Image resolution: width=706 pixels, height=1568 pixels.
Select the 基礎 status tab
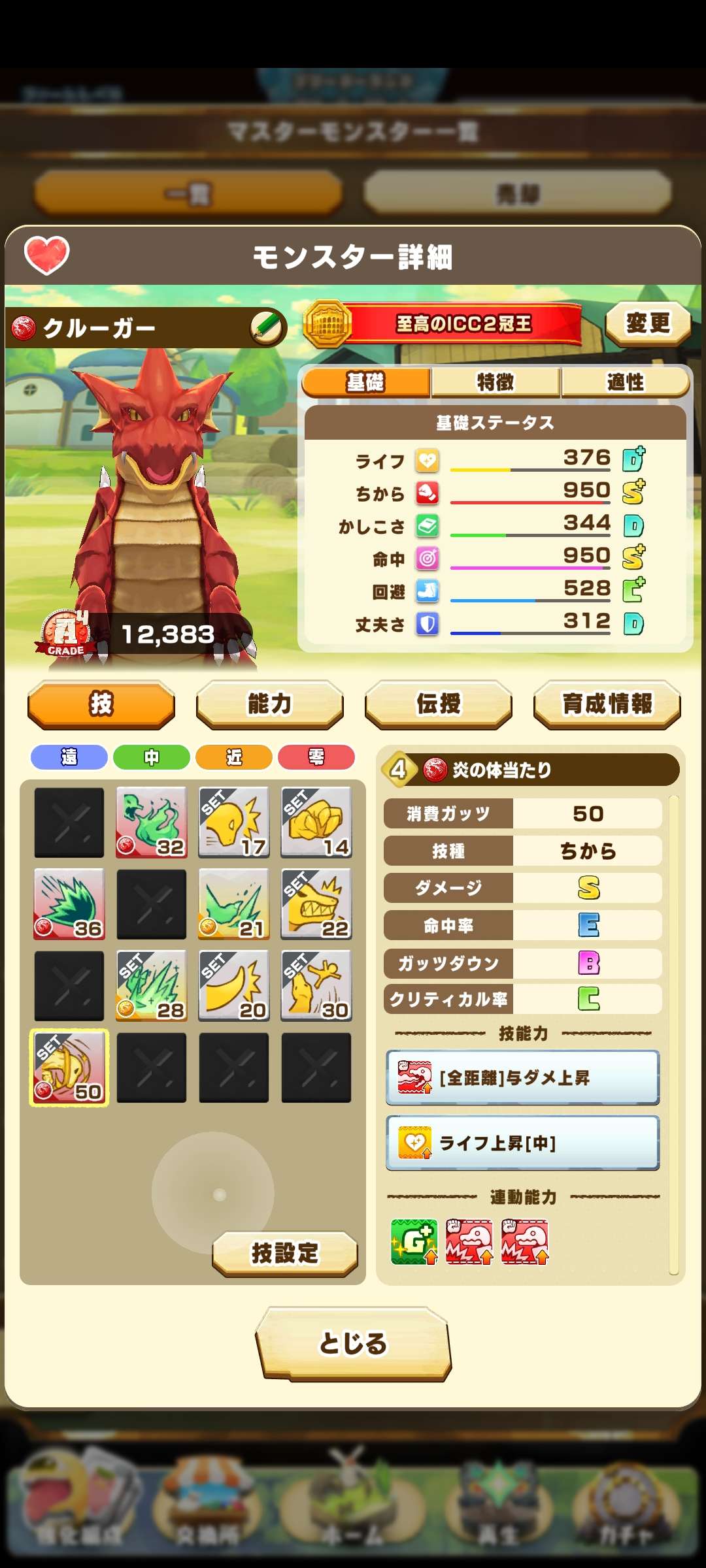(366, 382)
